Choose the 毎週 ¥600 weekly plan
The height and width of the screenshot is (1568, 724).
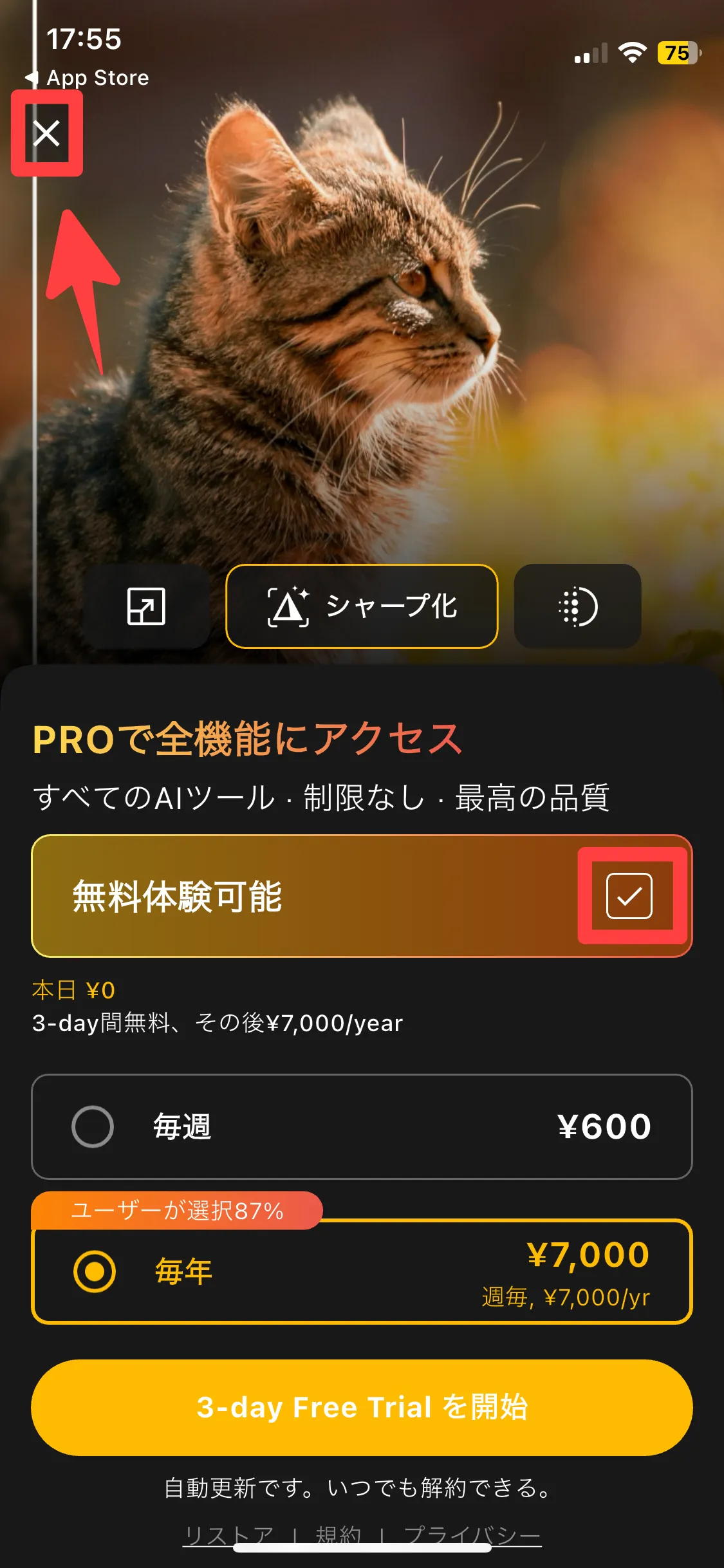tap(362, 1126)
